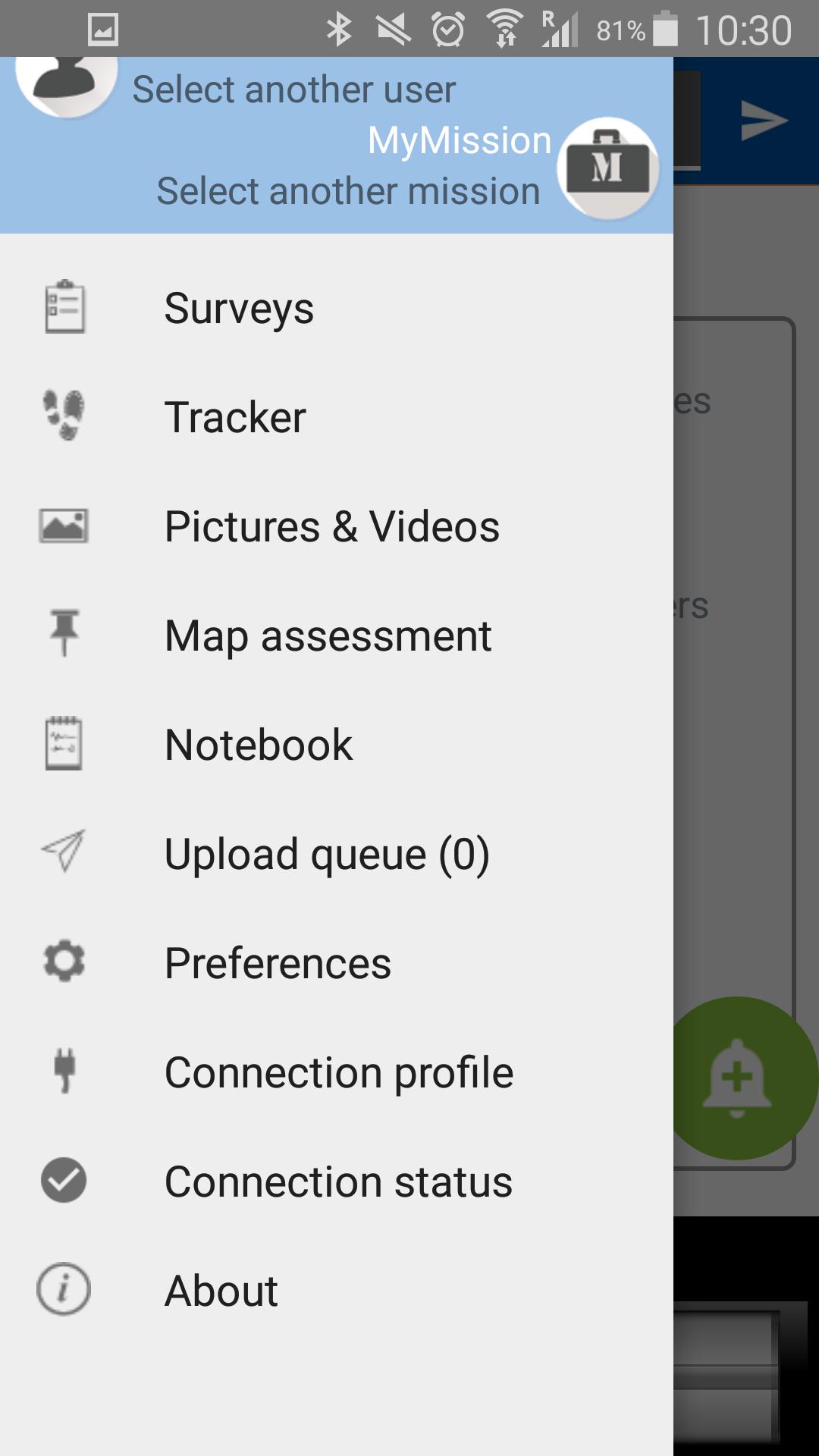Open Preferences
Screen dimensions: 819x1456
(278, 964)
